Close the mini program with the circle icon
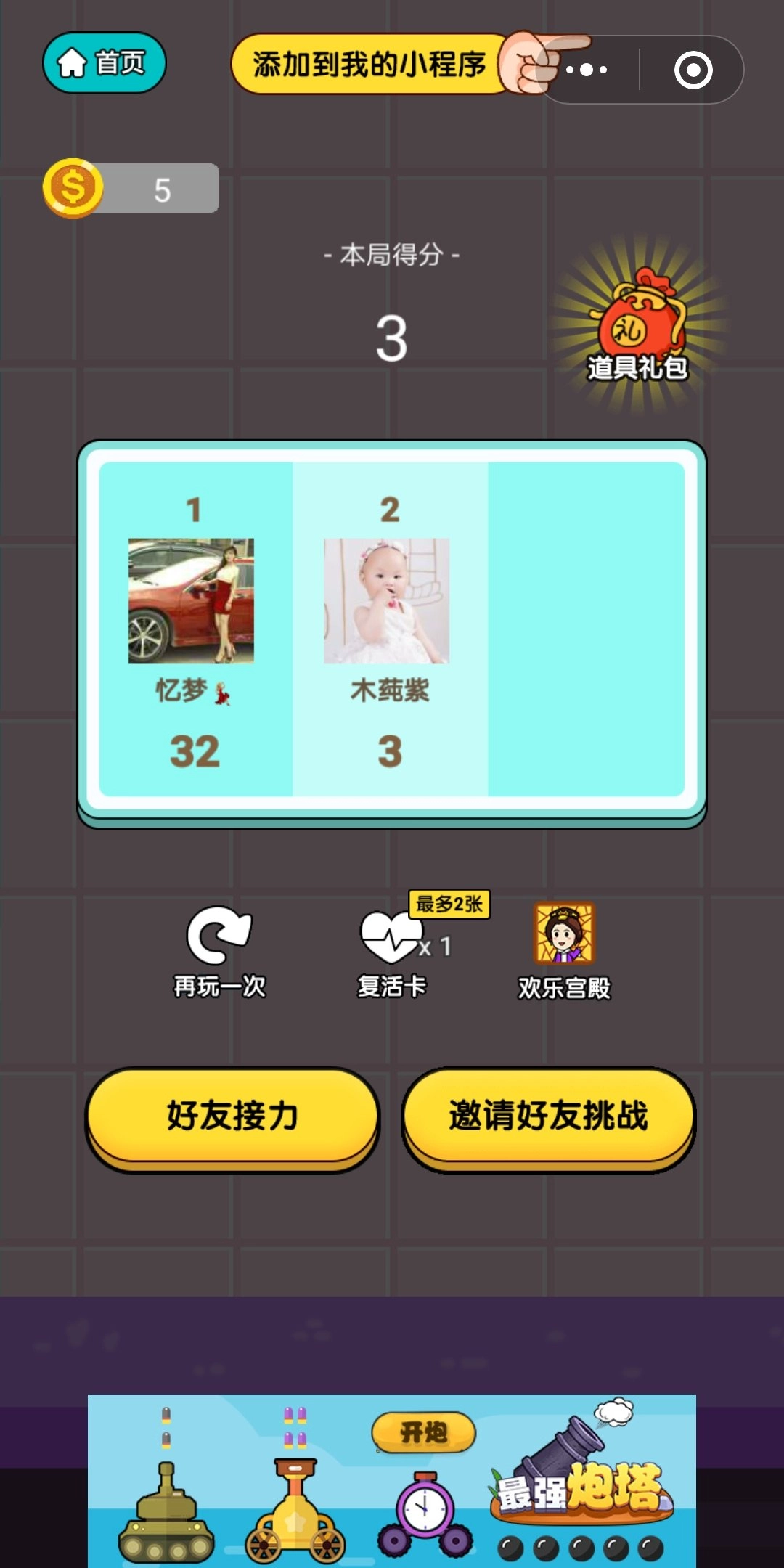This screenshot has height=1568, width=784. click(693, 70)
